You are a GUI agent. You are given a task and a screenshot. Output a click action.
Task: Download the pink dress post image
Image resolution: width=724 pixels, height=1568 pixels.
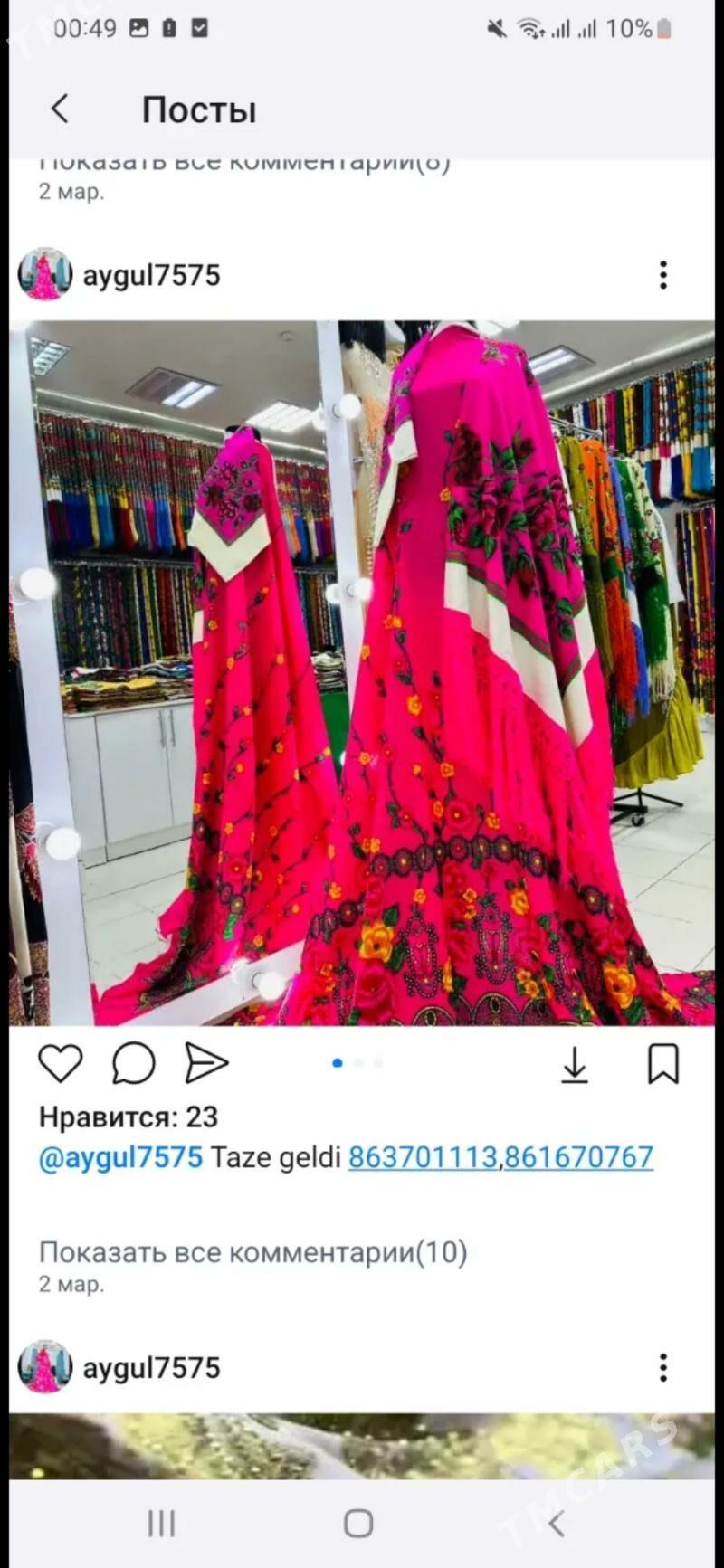pos(575,1064)
